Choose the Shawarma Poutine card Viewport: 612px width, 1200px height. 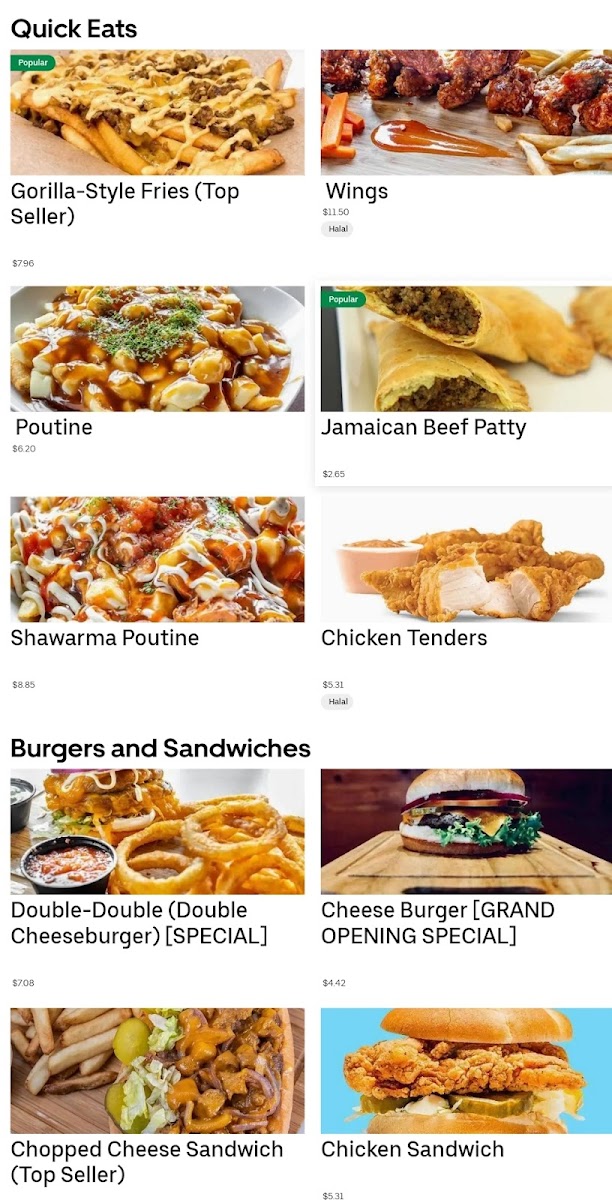pyautogui.click(x=157, y=560)
